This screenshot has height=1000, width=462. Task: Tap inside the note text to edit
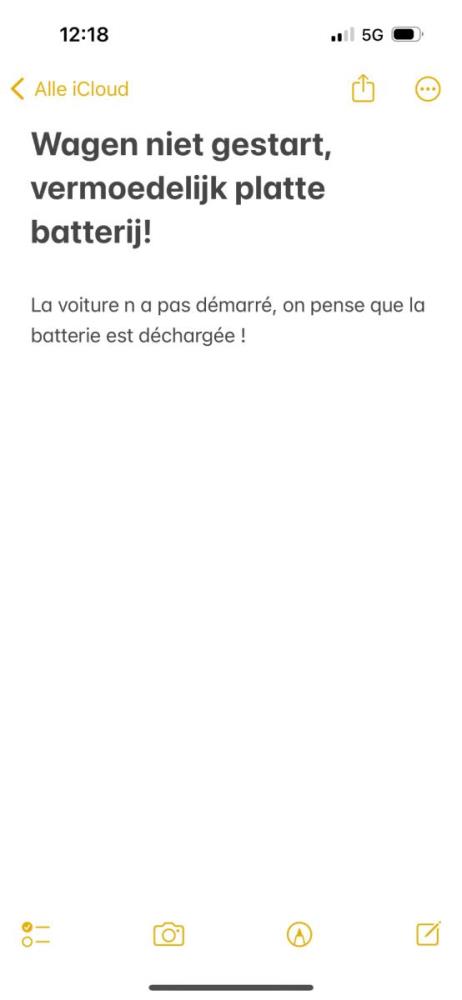(x=228, y=321)
